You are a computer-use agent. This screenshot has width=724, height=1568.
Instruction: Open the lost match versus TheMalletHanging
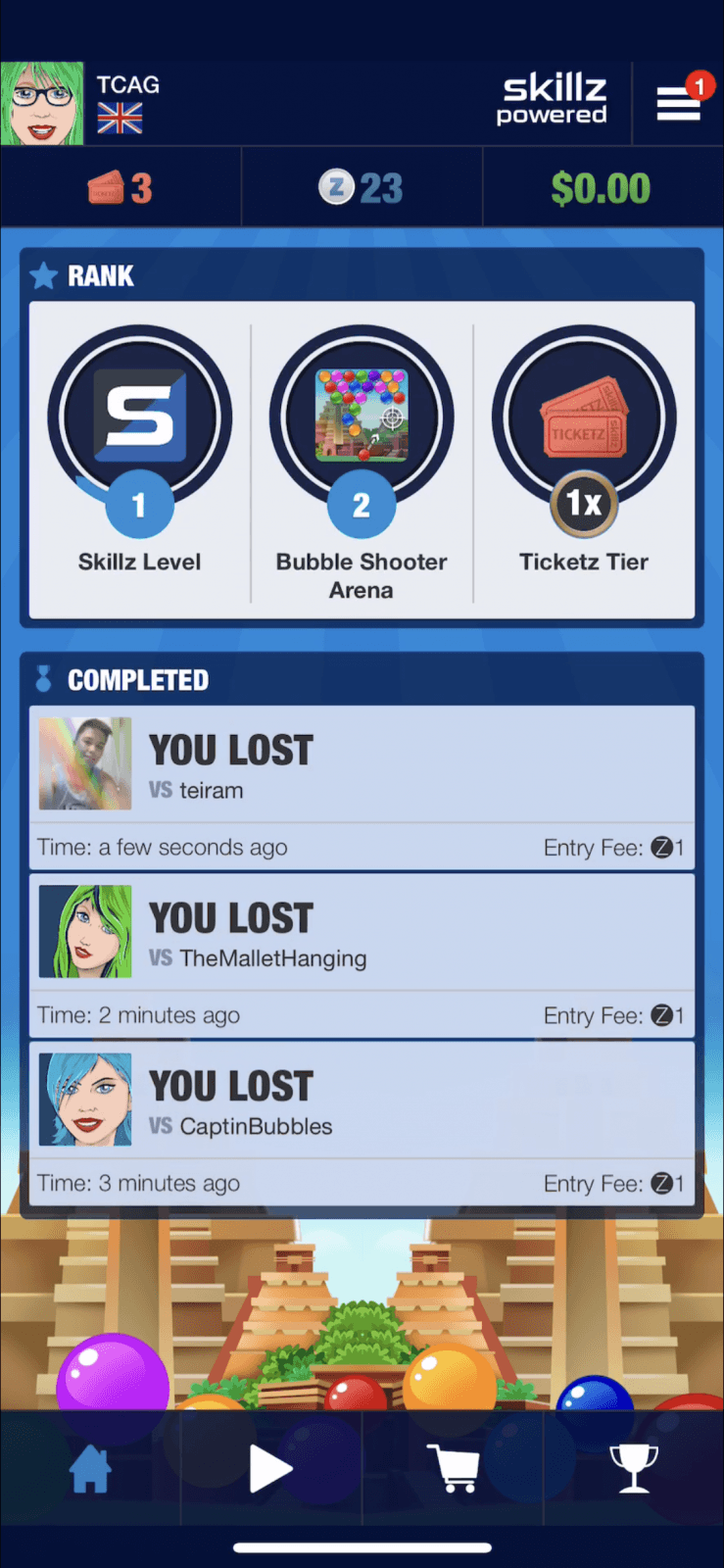pos(362,955)
